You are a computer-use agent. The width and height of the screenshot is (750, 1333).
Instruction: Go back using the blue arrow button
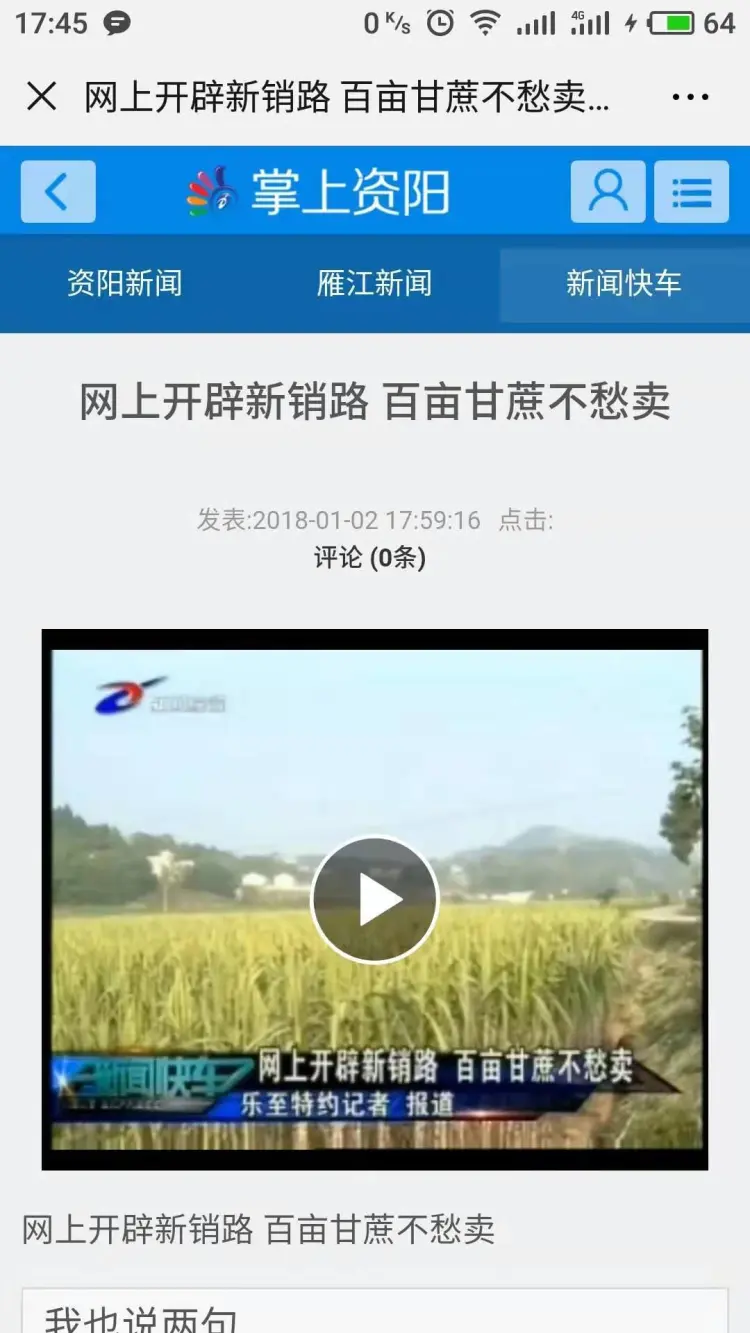(58, 191)
